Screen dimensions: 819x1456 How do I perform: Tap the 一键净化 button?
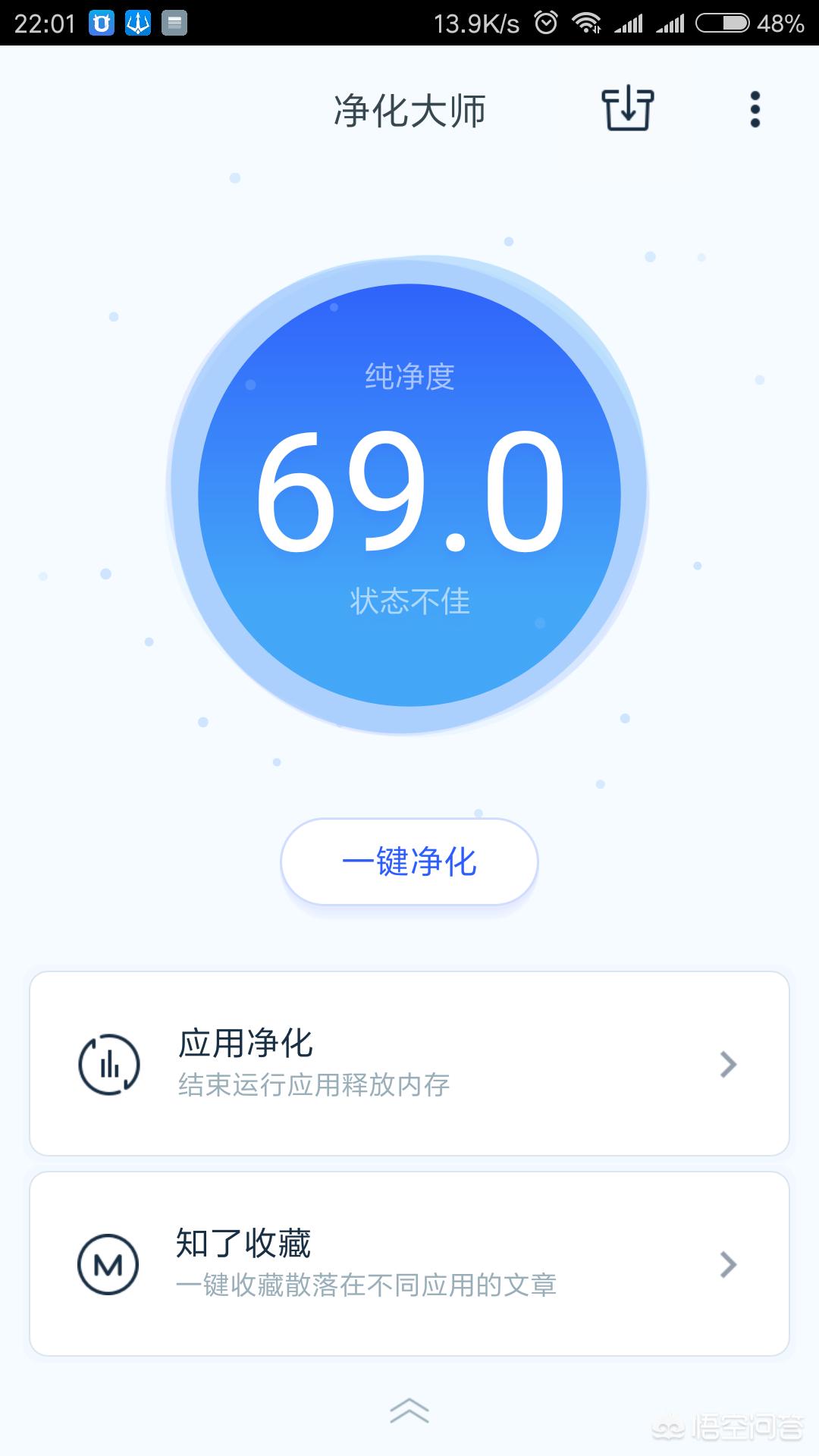click(409, 861)
